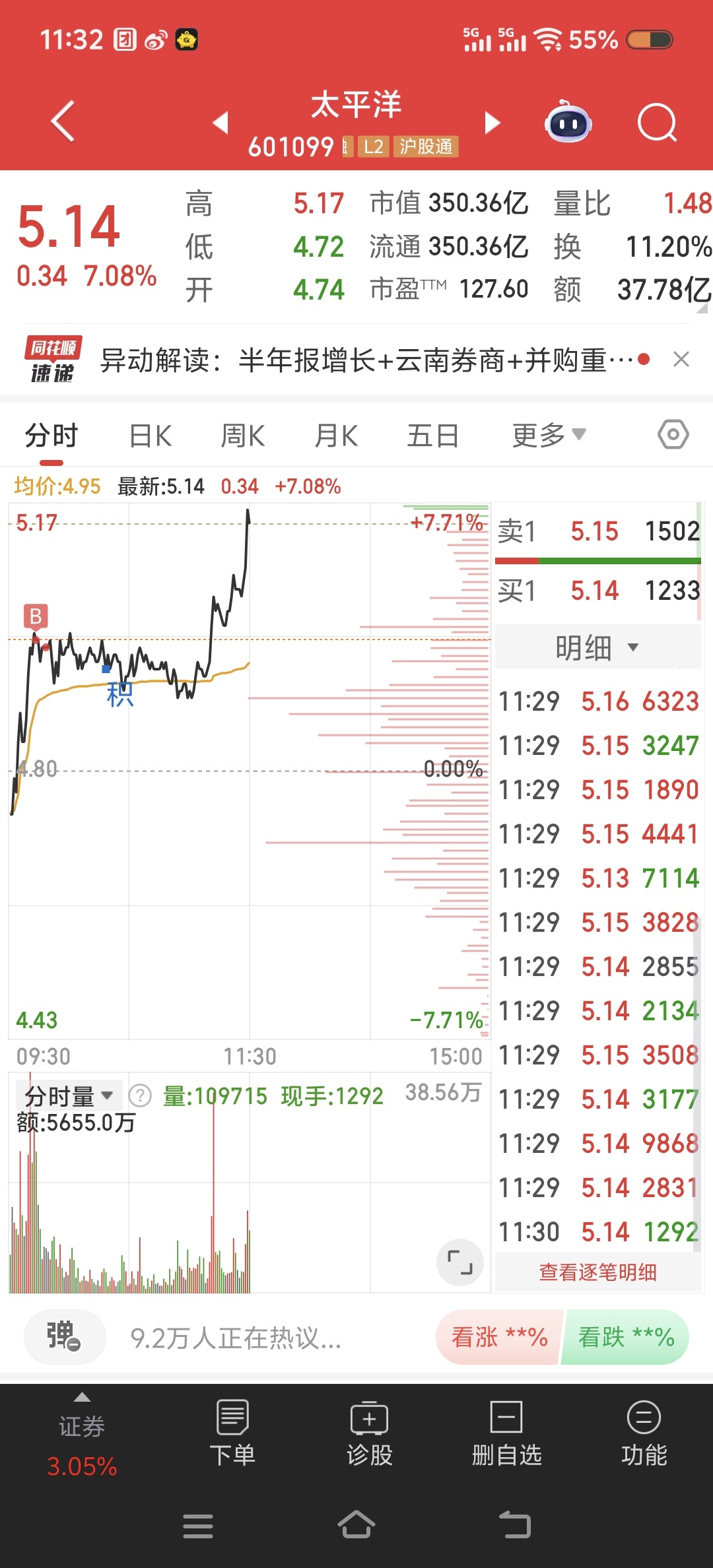This screenshot has height=1568, width=713.
Task: Go back using the top-left arrow
Action: (63, 121)
